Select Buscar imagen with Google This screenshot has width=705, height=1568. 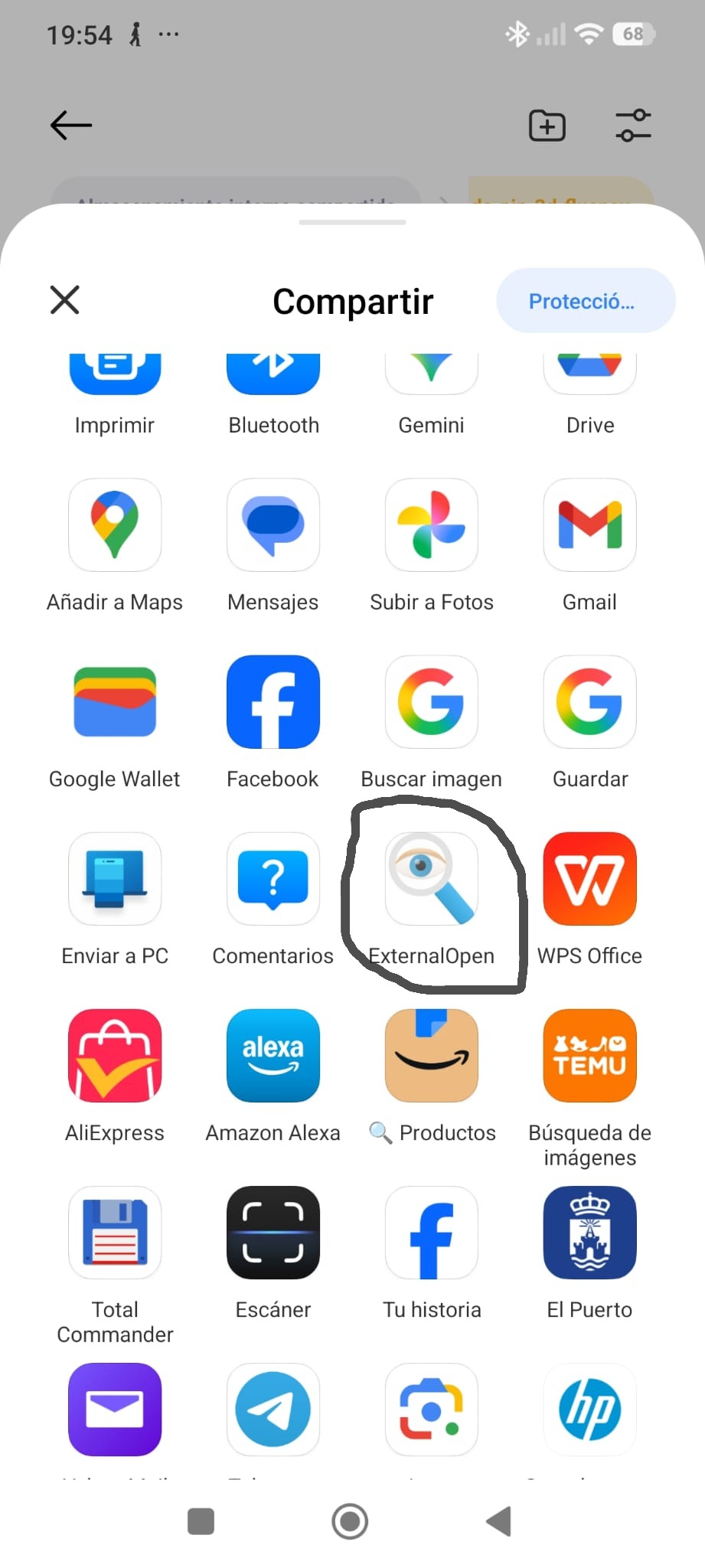click(432, 702)
